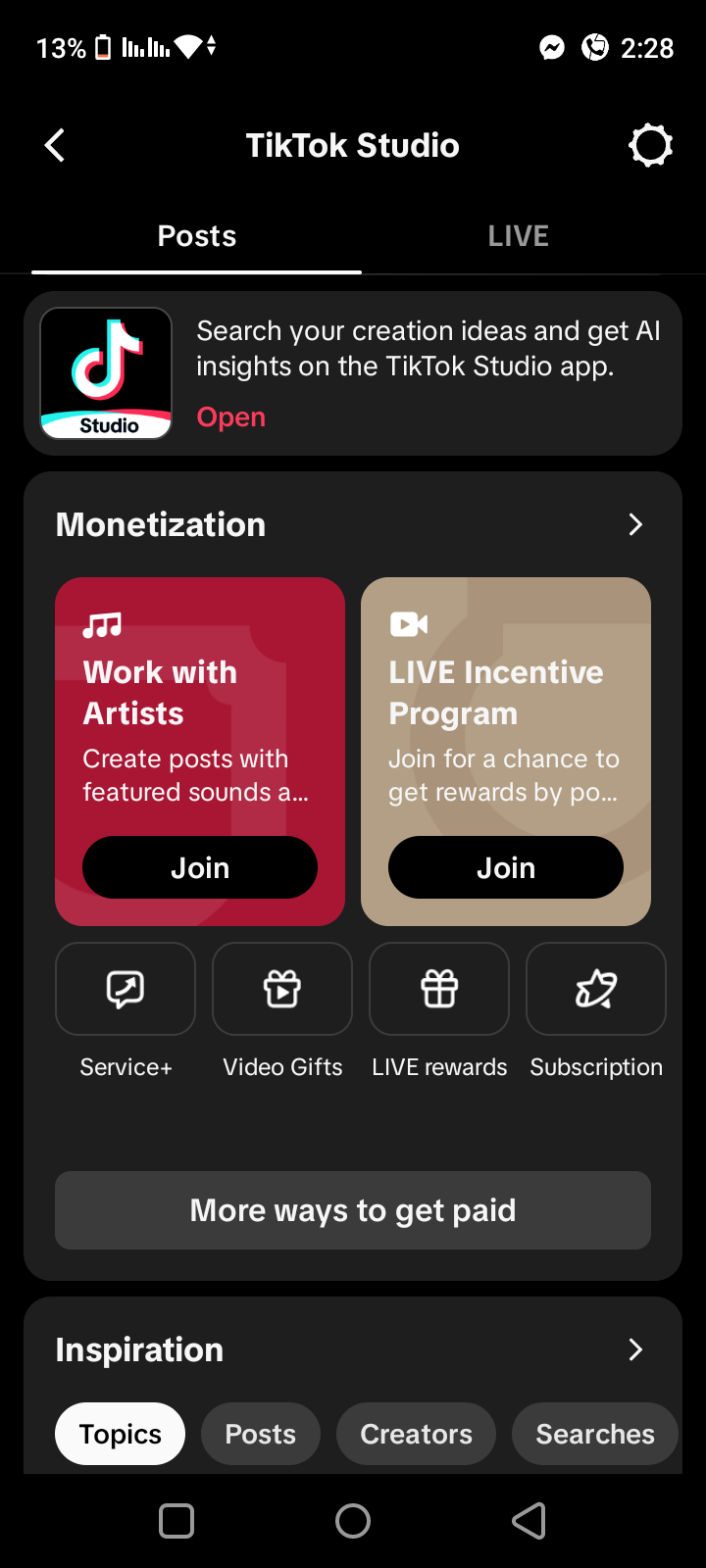The height and width of the screenshot is (1568, 706).
Task: Select the Posts tab
Action: [197, 236]
